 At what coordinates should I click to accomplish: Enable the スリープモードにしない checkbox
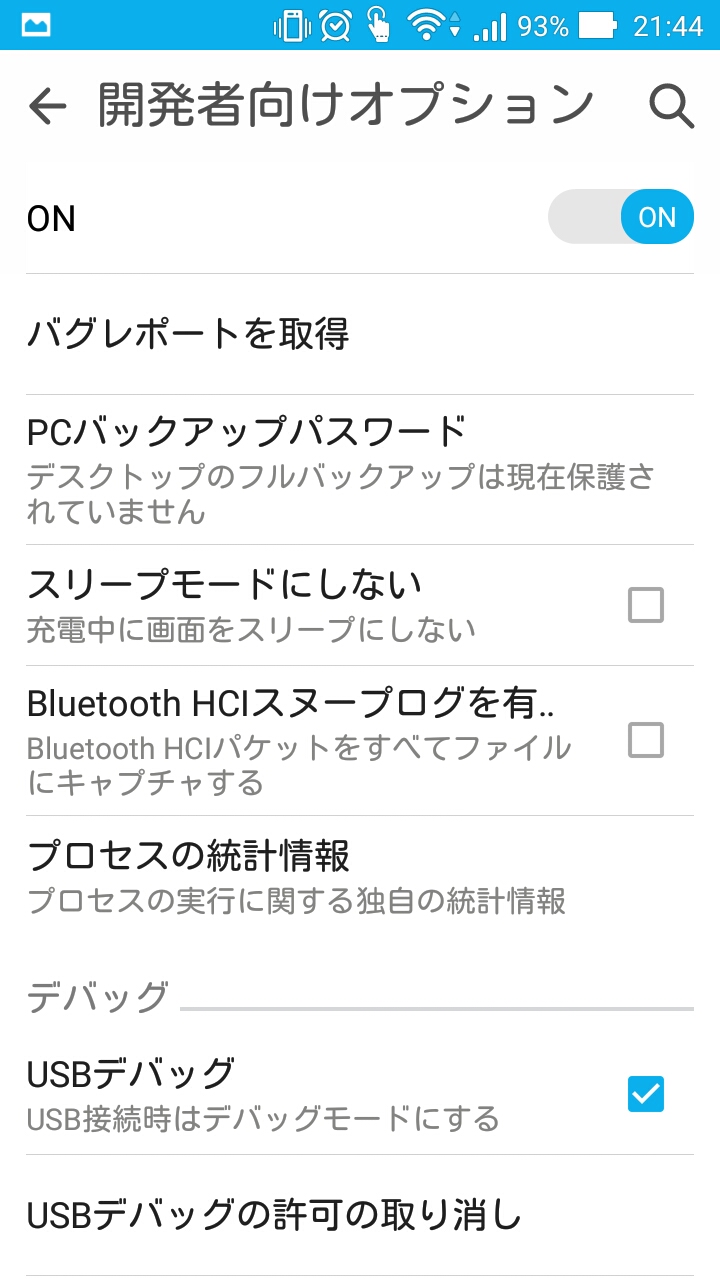click(x=645, y=605)
